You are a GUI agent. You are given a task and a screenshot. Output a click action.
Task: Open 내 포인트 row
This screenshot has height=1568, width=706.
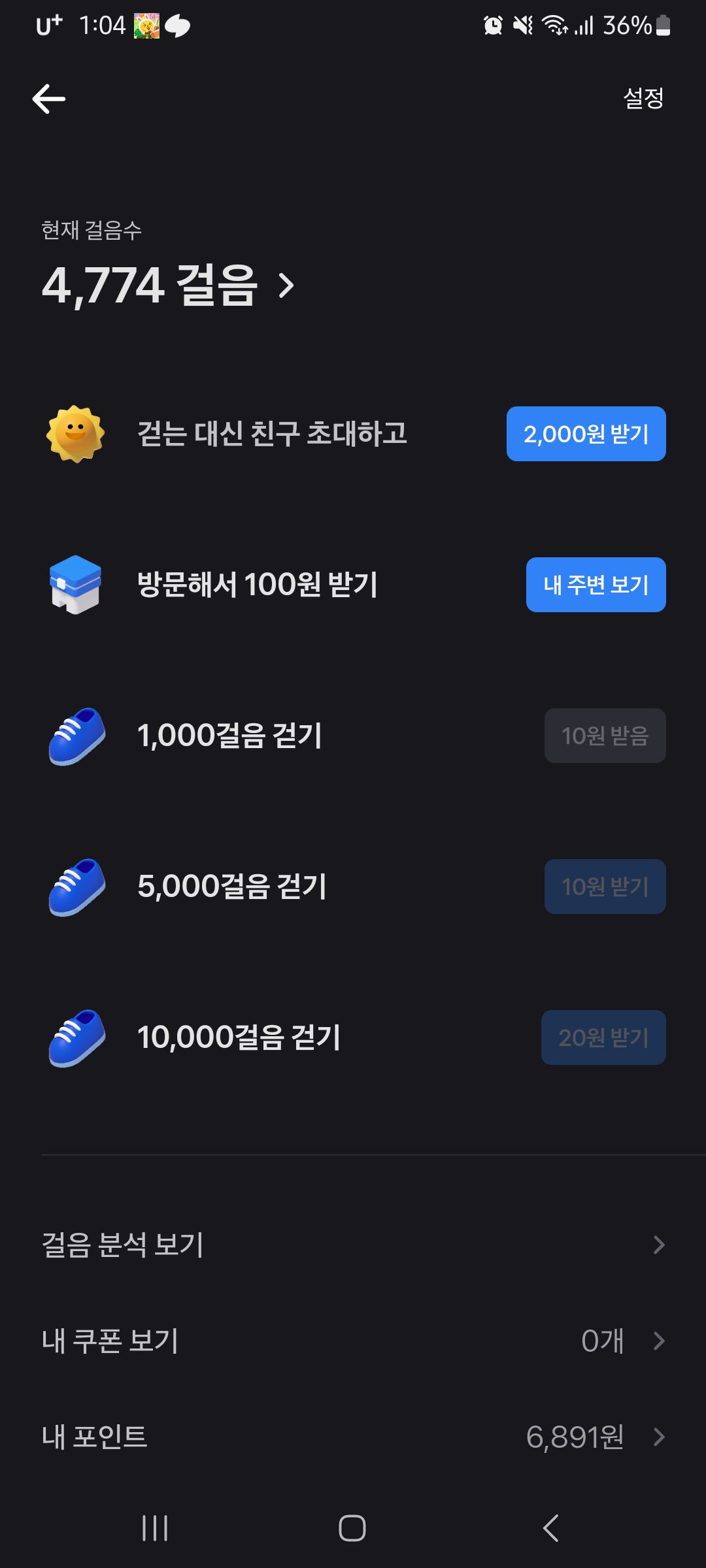pyautogui.click(x=353, y=1437)
